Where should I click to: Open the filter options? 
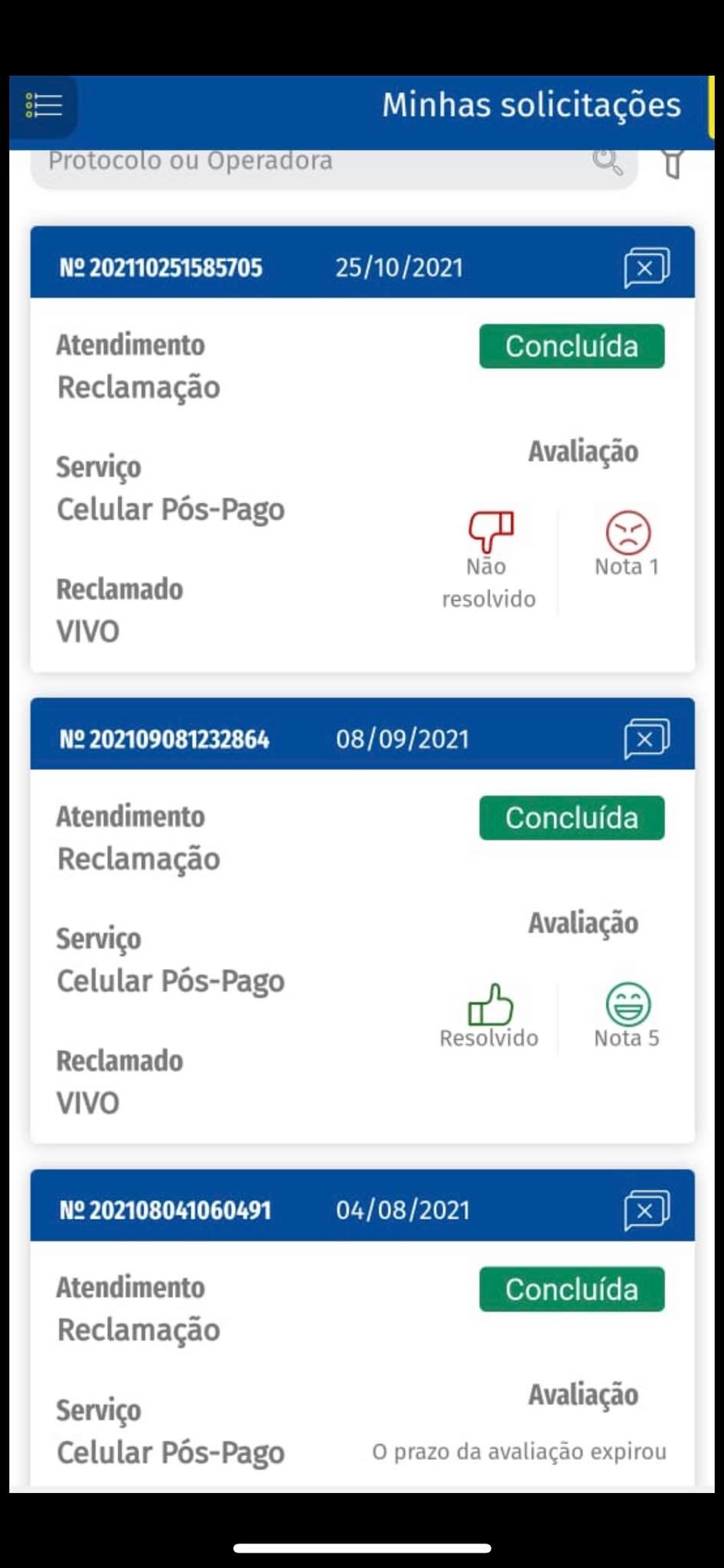(673, 164)
